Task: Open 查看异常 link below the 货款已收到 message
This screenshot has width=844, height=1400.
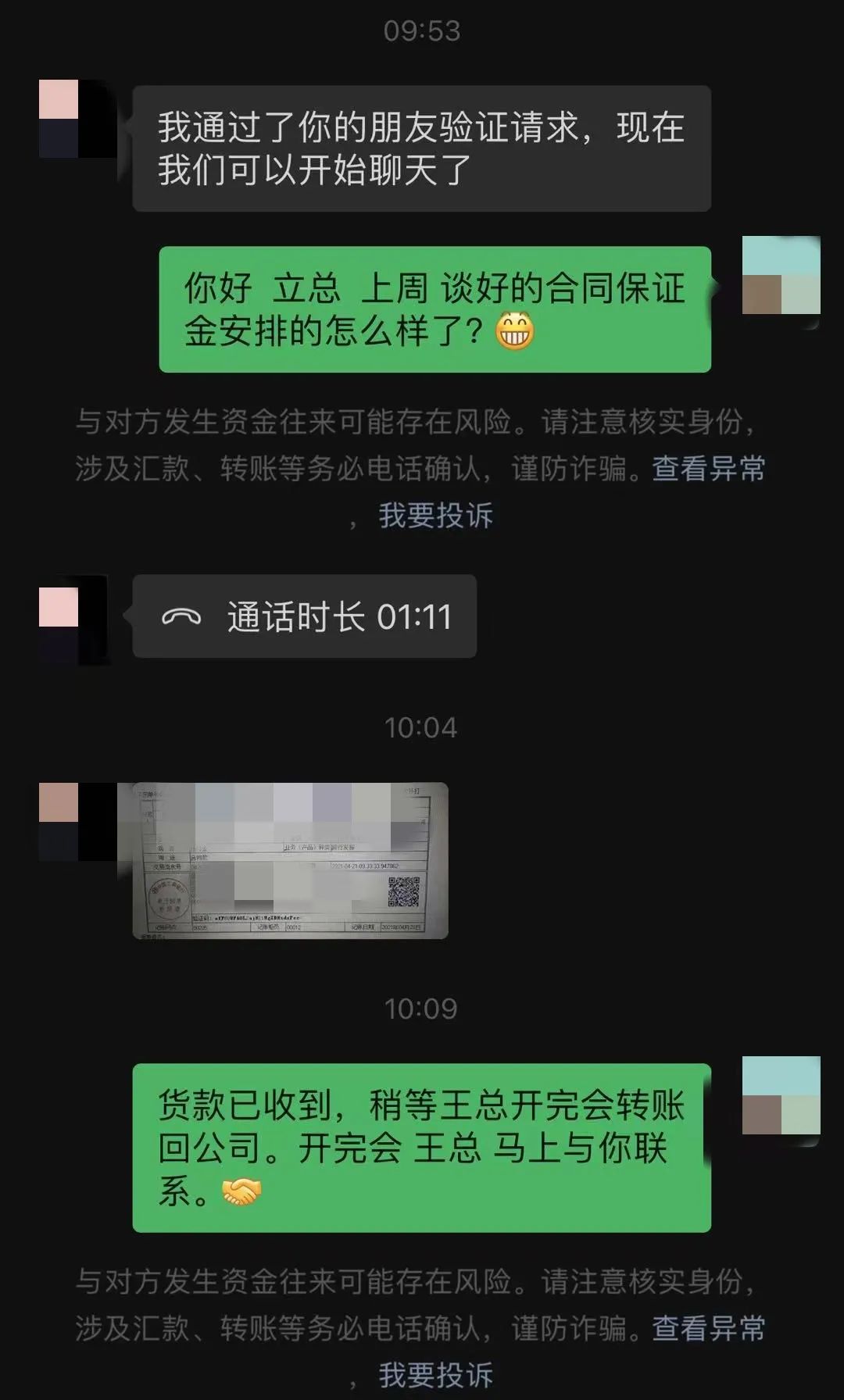Action: [x=708, y=1328]
